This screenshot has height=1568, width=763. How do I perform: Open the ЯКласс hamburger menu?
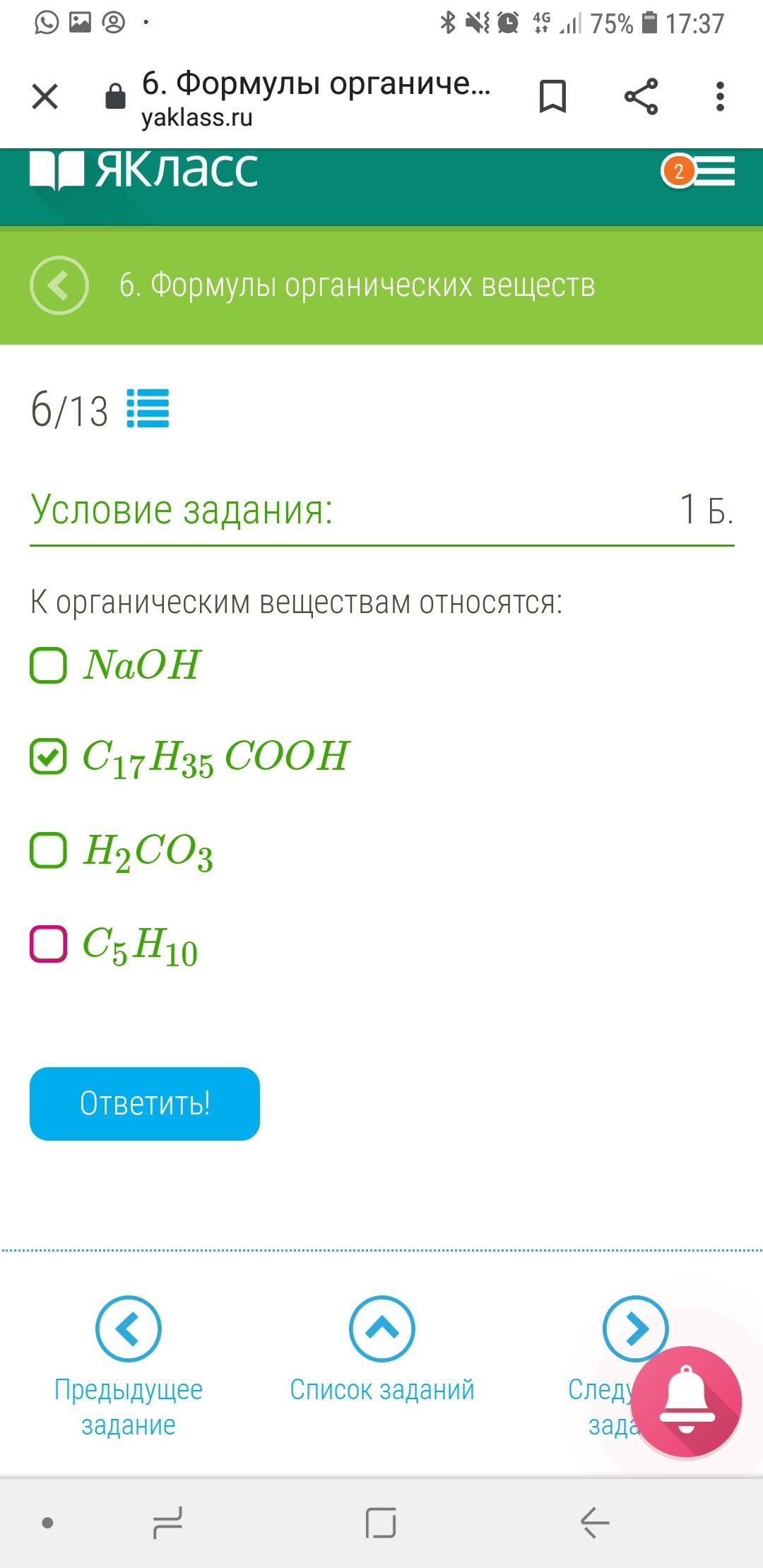tap(714, 171)
